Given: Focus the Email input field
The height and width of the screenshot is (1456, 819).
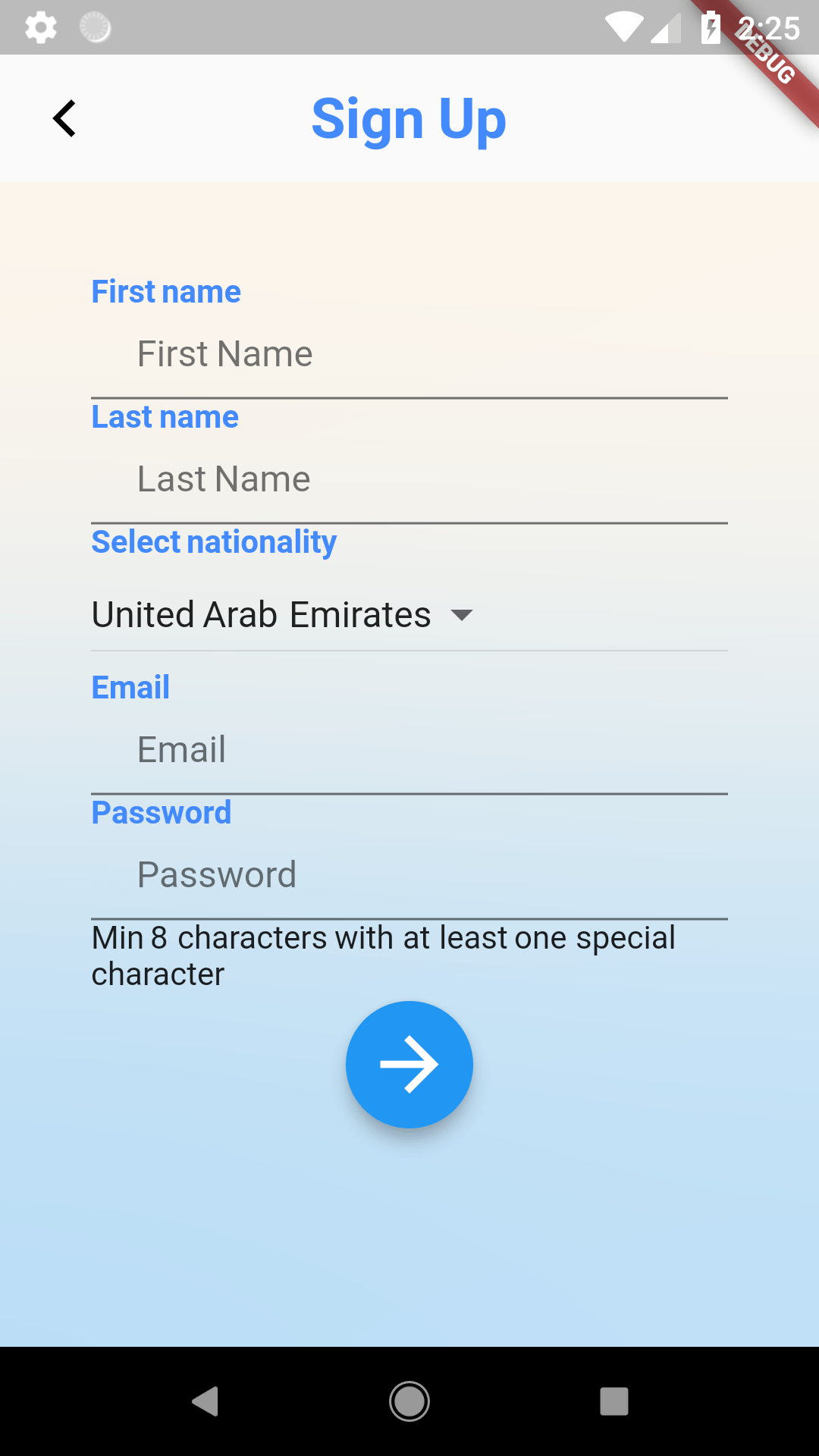Looking at the screenshot, I should click(409, 750).
